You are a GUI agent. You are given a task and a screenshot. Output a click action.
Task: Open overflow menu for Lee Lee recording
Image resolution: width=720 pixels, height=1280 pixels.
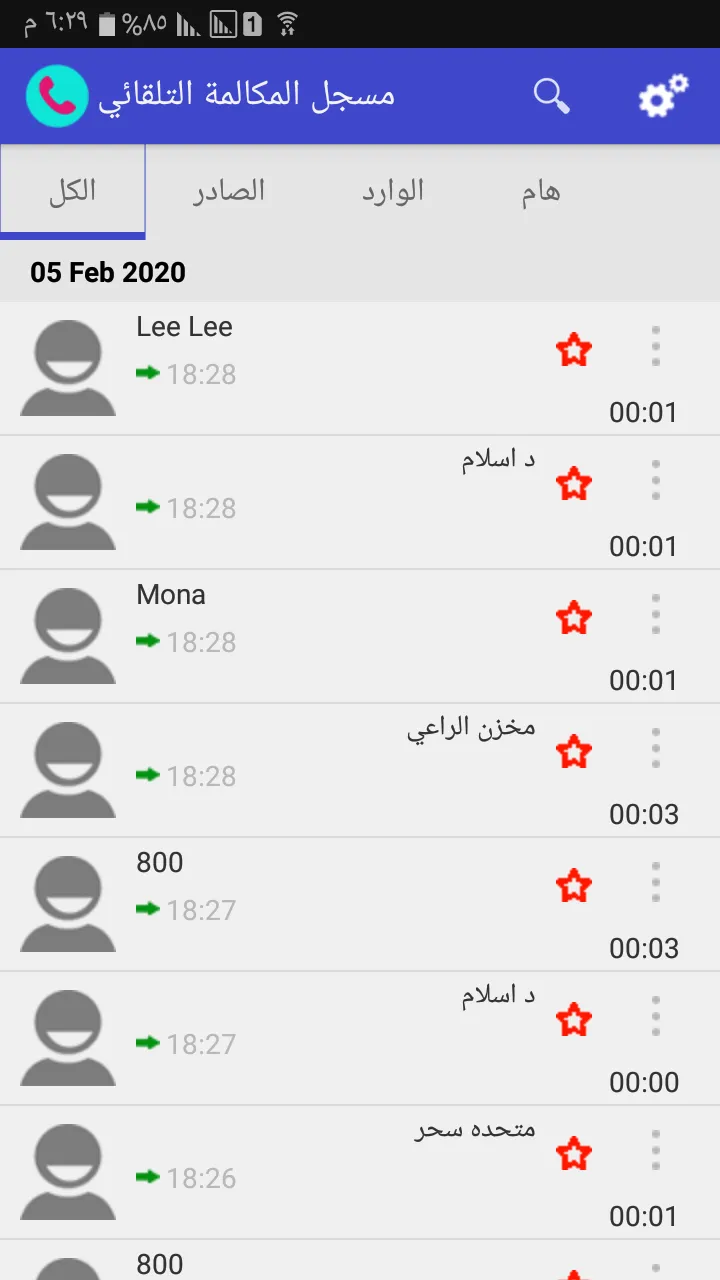pos(656,346)
